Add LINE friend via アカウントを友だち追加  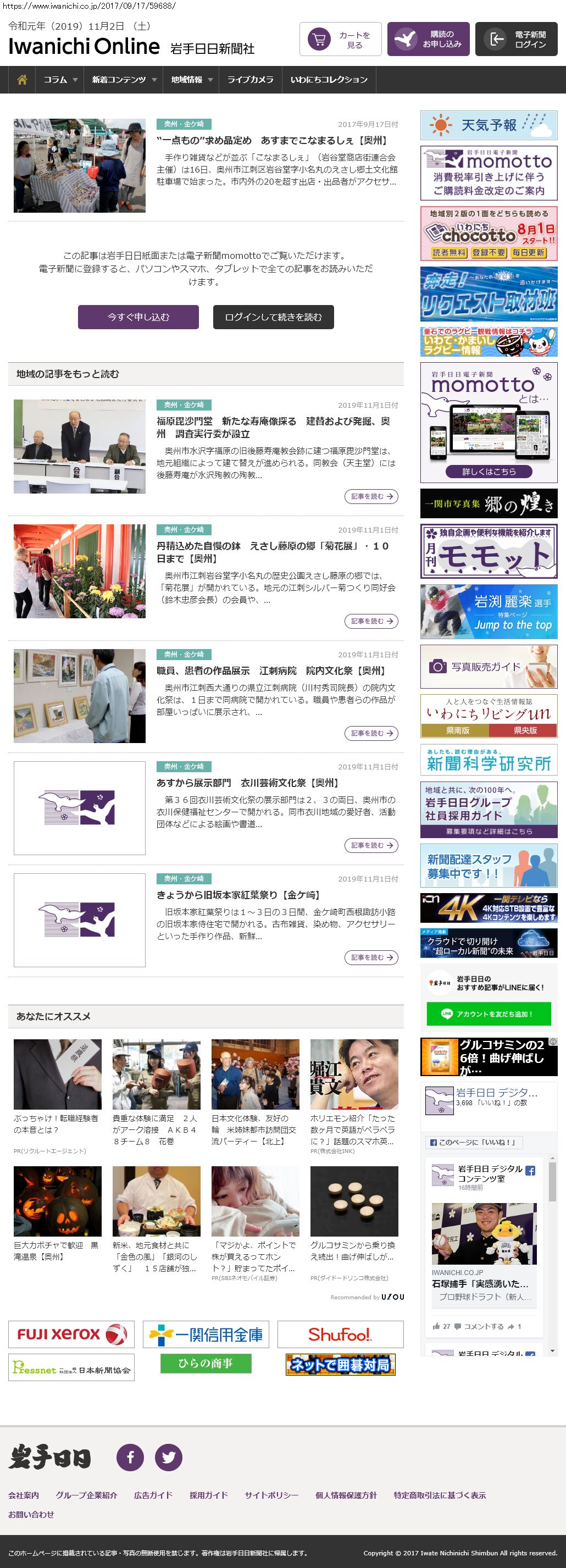pos(489,1014)
